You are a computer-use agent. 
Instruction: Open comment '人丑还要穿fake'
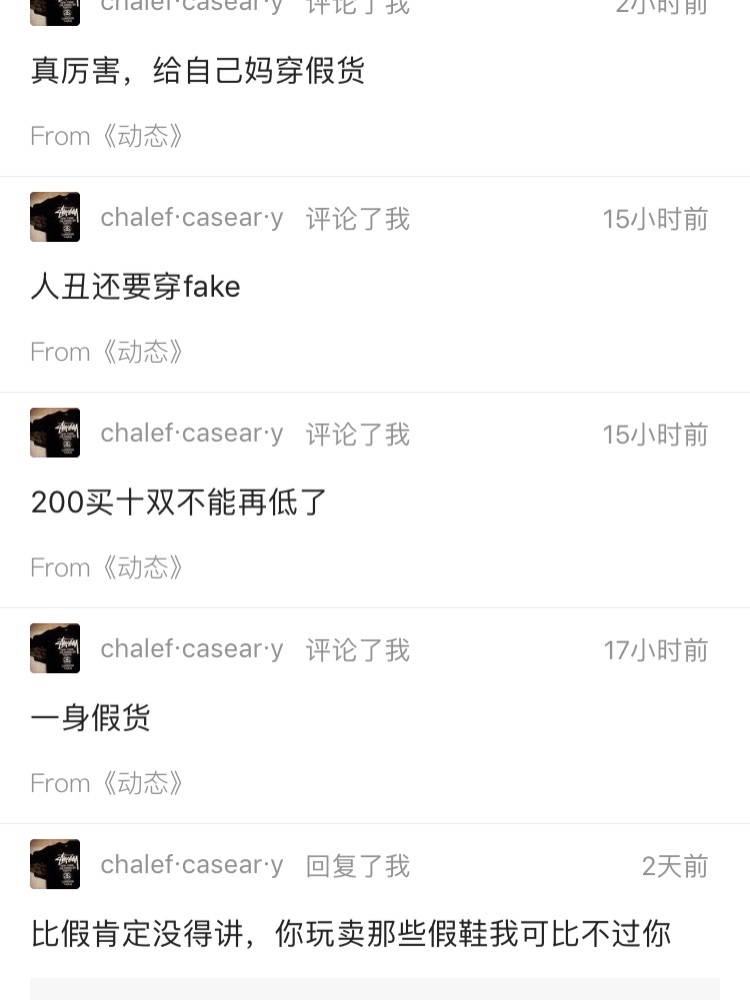pyautogui.click(x=136, y=288)
